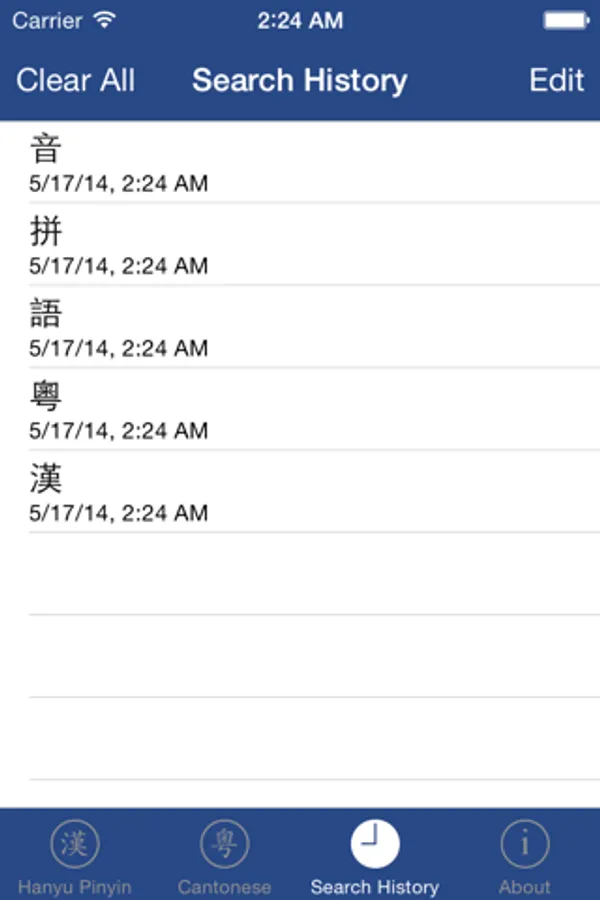
Task: View the 粵 history entry
Action: click(300, 410)
